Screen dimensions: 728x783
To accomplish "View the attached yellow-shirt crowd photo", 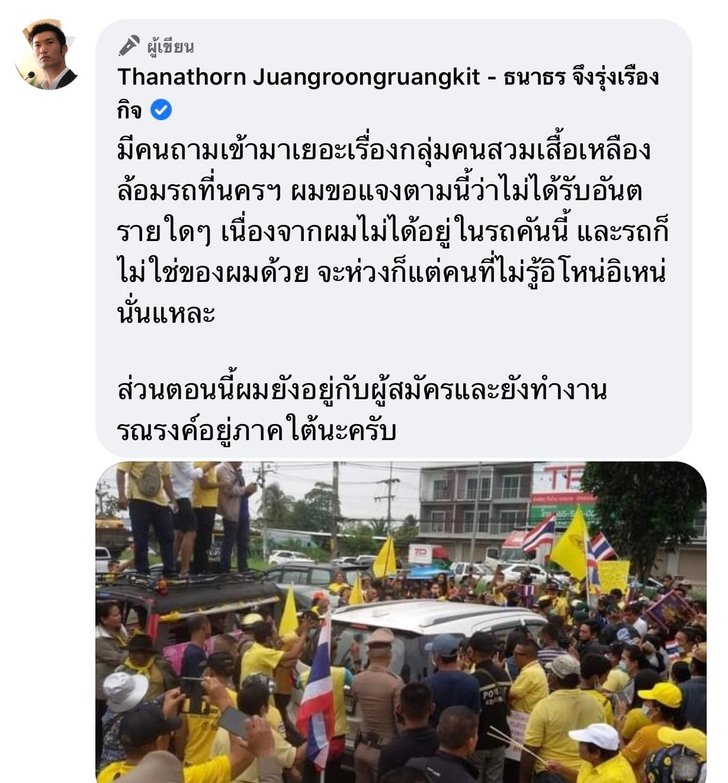I will tap(400, 621).
